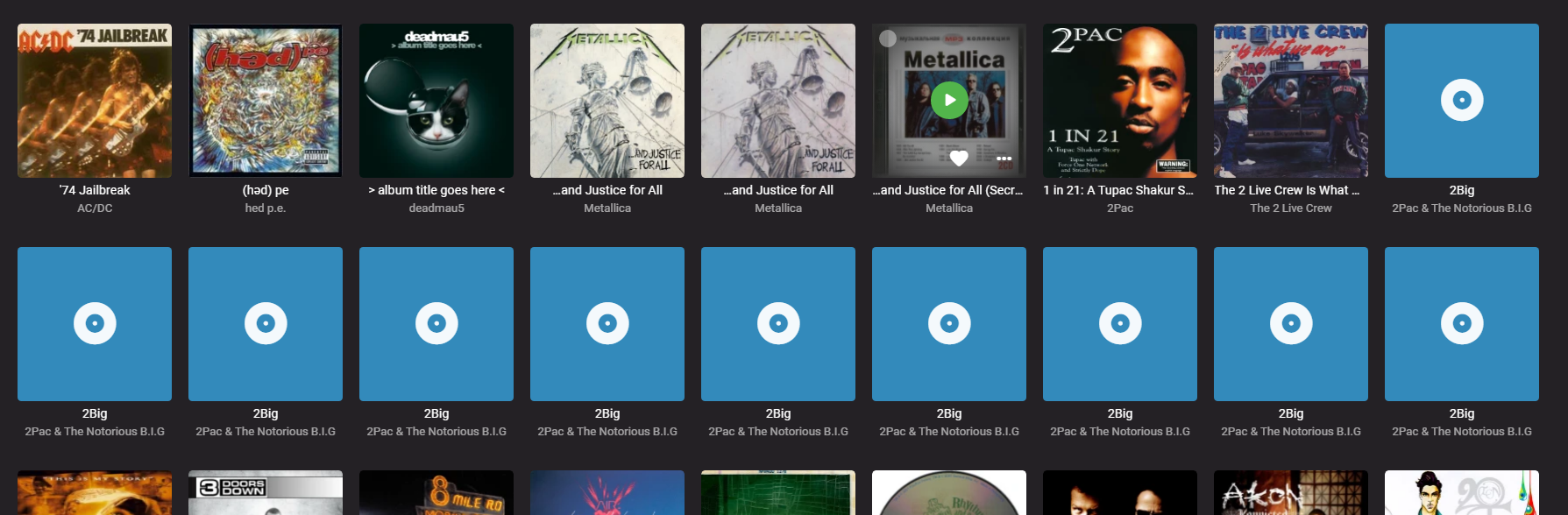Open the 8 Mile Road album cover

(x=436, y=493)
